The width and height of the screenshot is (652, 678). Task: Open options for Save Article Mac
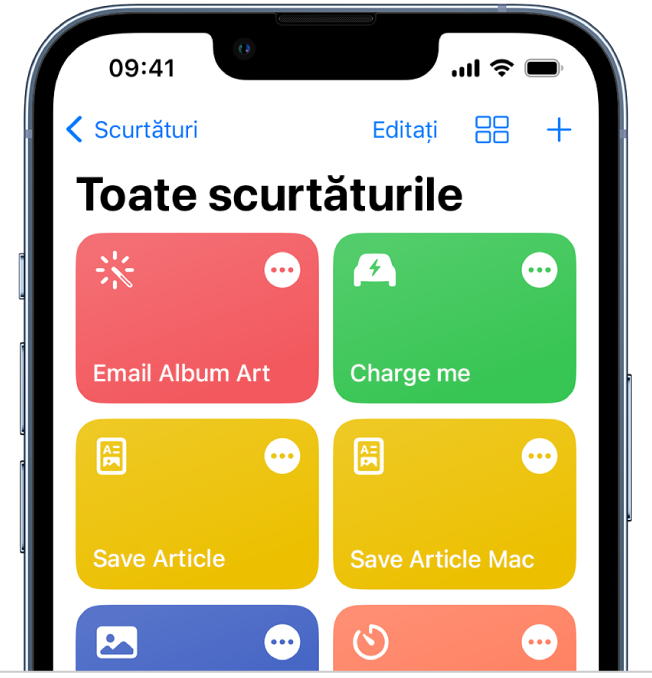tap(540, 456)
